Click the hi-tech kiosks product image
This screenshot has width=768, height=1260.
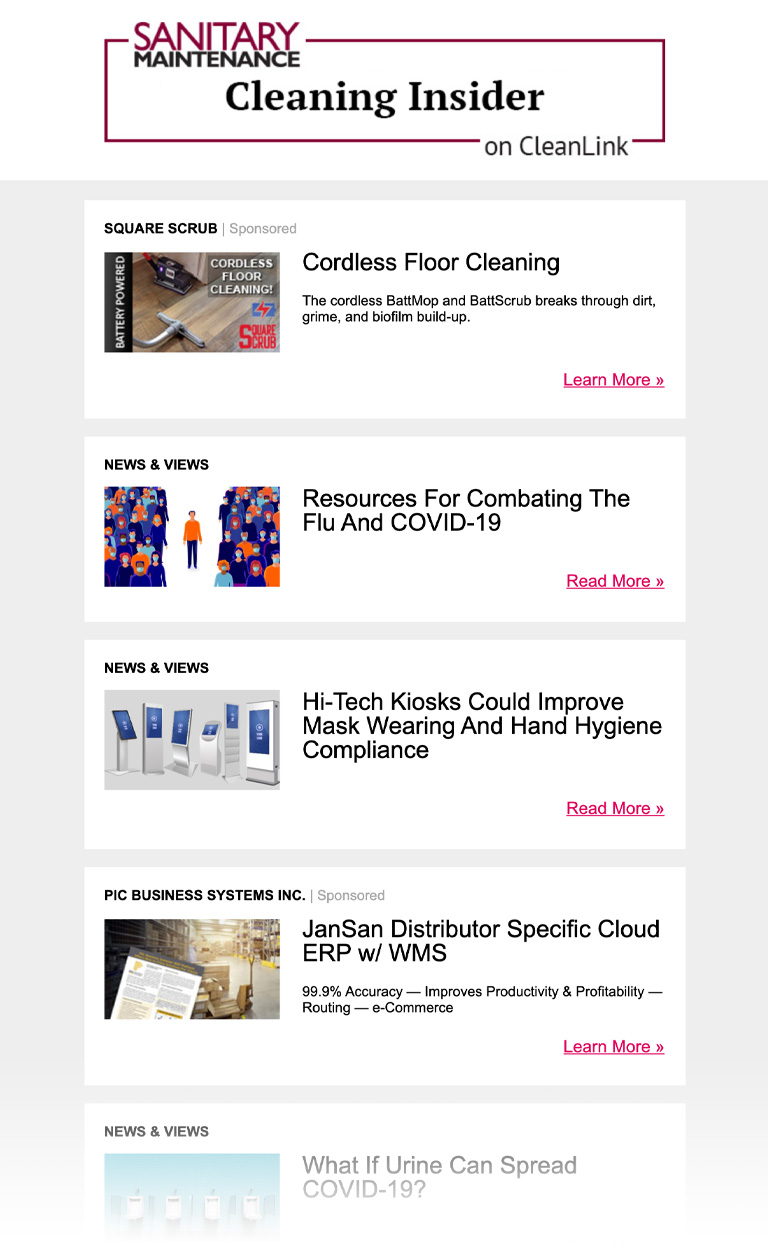point(191,740)
